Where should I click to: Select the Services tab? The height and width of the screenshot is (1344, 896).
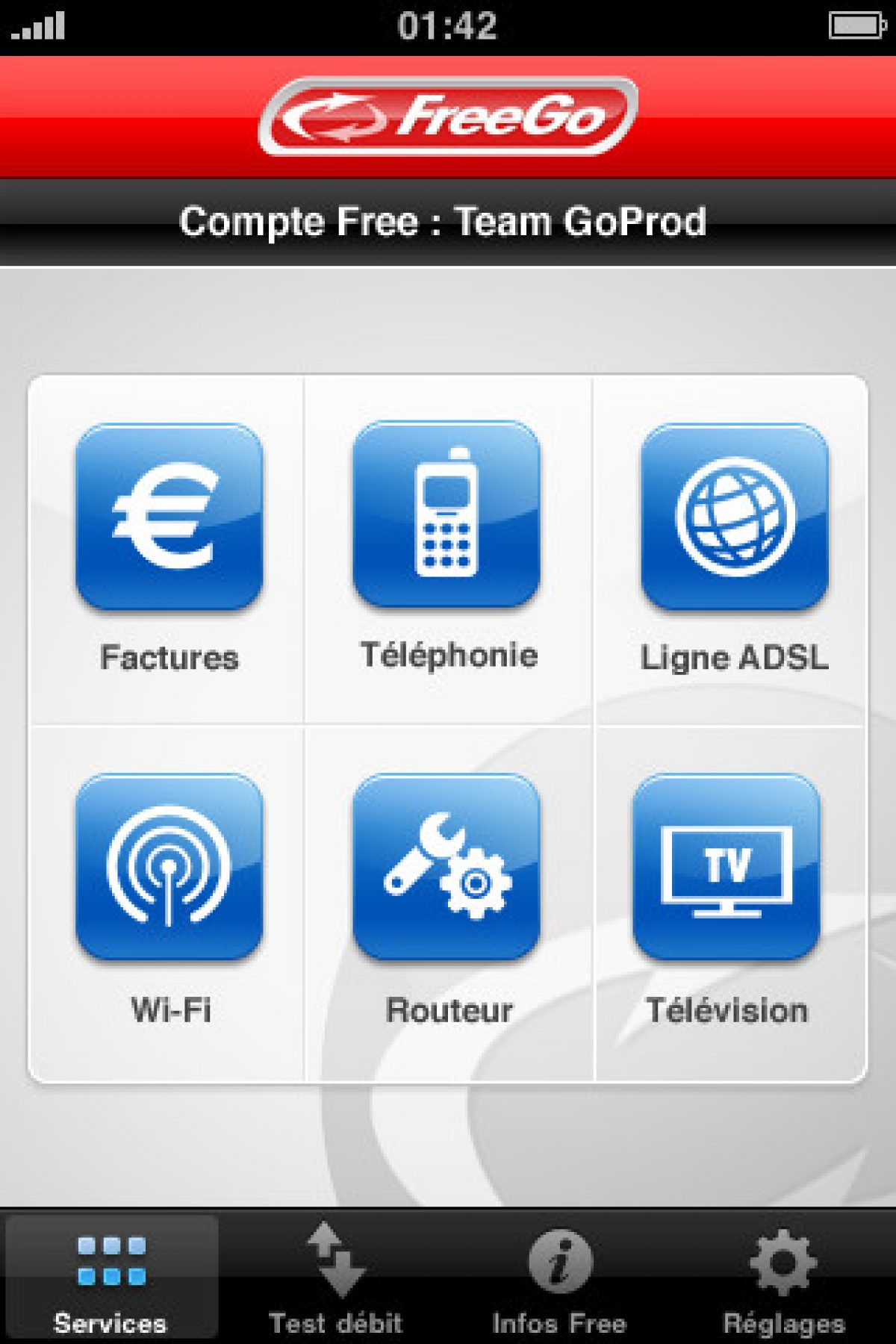click(111, 1278)
